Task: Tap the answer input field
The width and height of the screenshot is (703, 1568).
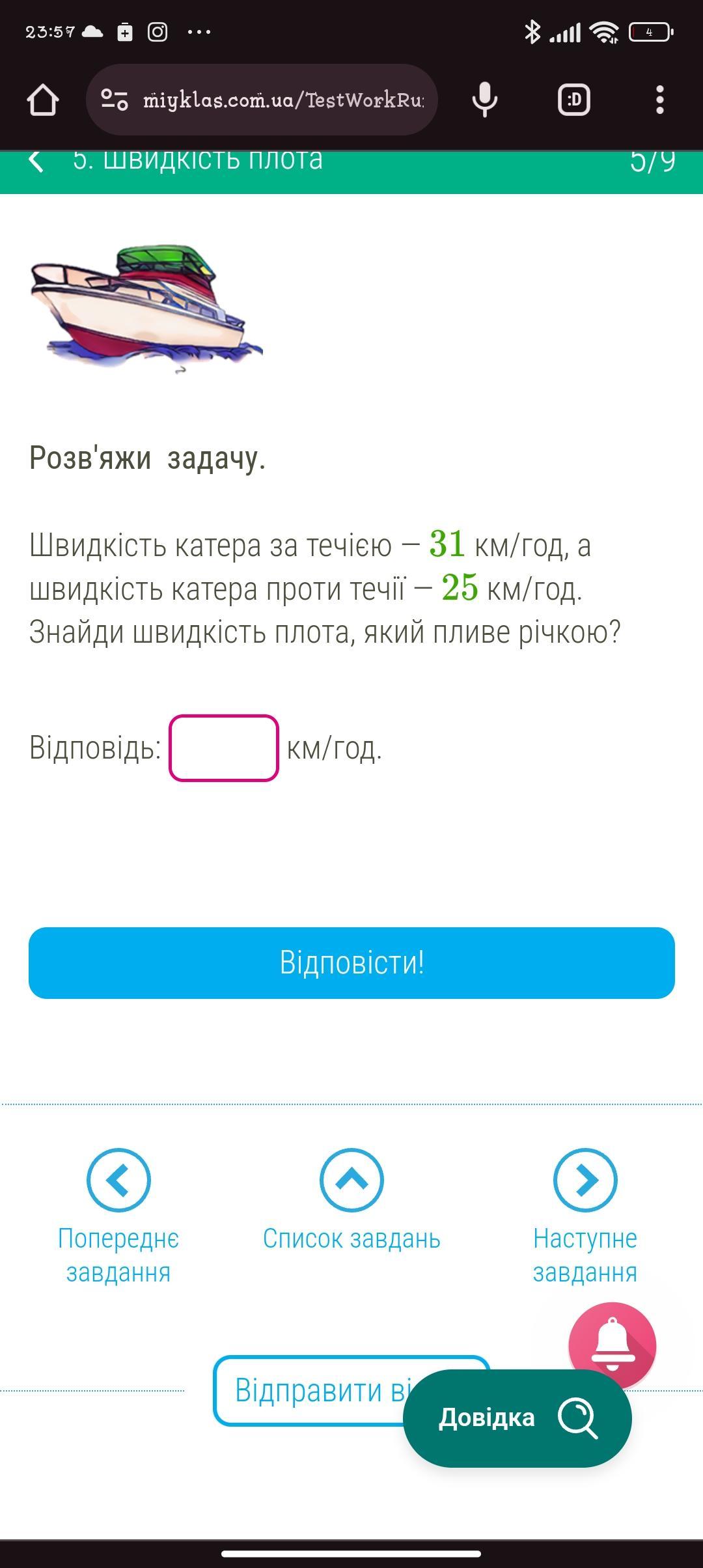Action: (223, 748)
